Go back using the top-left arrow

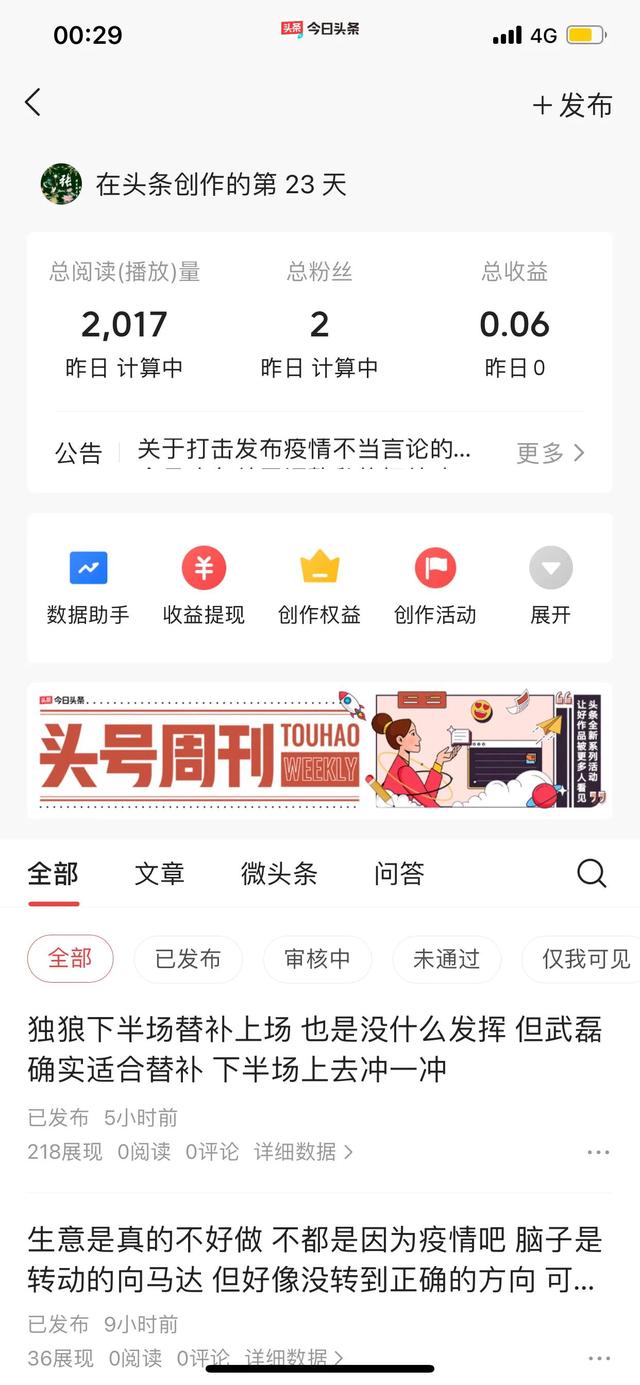33,102
